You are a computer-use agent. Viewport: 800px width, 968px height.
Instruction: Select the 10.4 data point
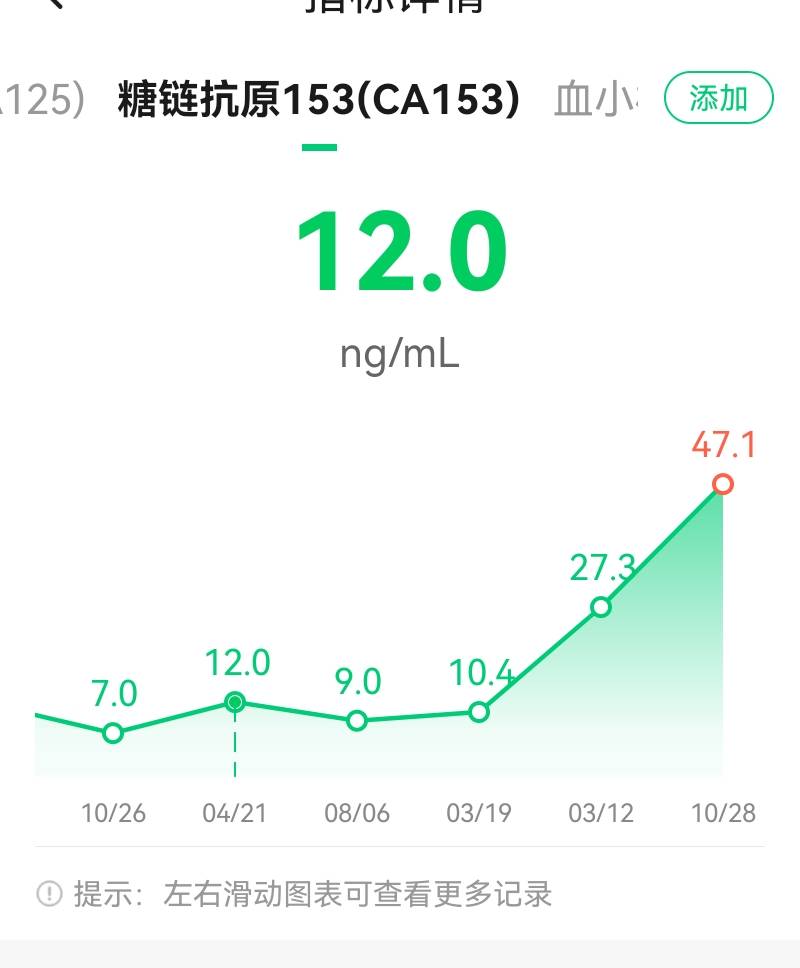[478, 712]
